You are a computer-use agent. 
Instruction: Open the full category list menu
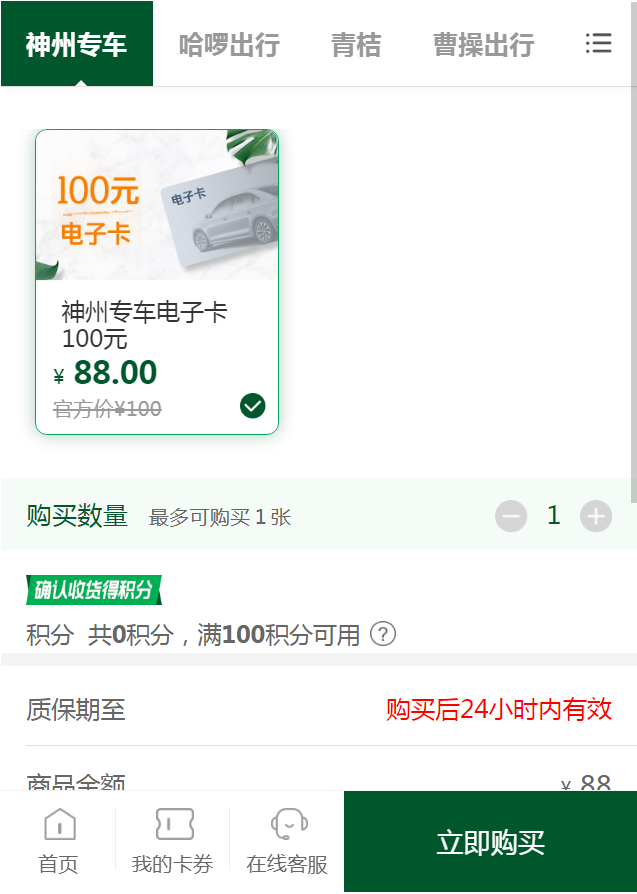(x=598, y=43)
